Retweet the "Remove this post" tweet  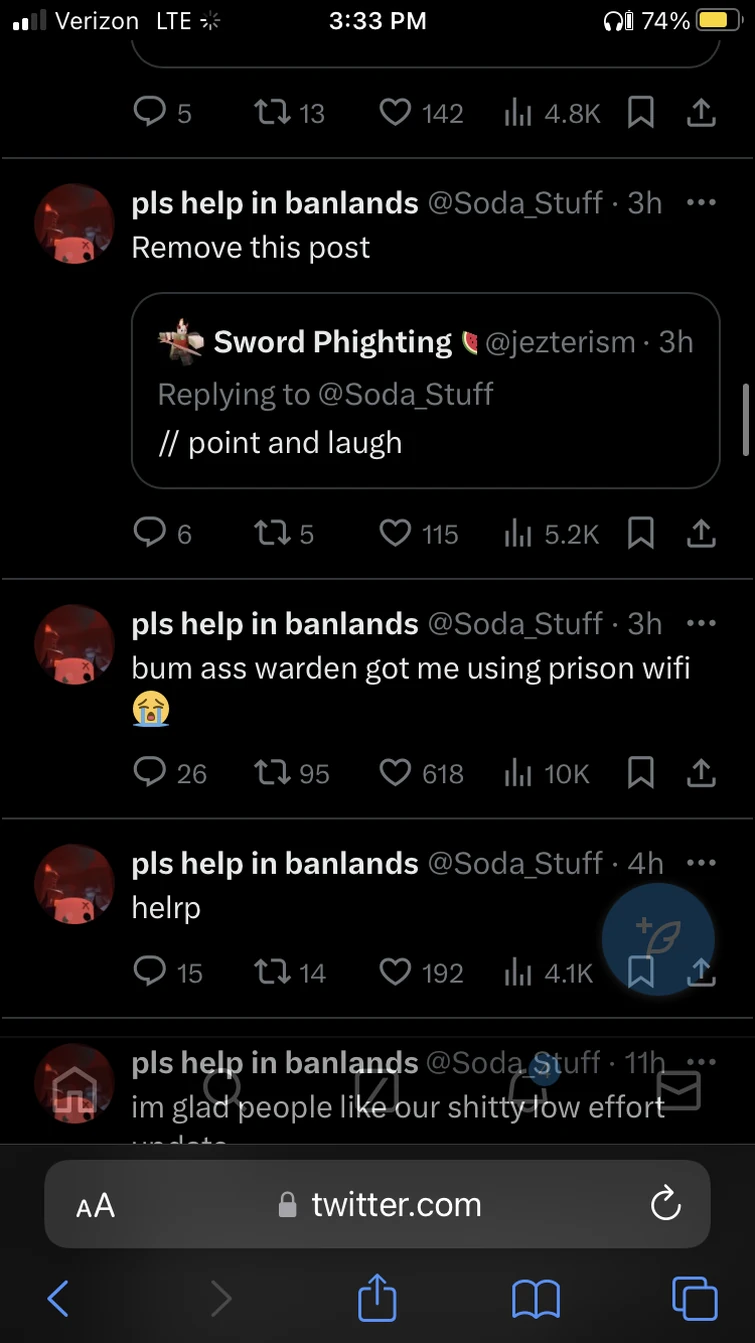[x=270, y=534]
